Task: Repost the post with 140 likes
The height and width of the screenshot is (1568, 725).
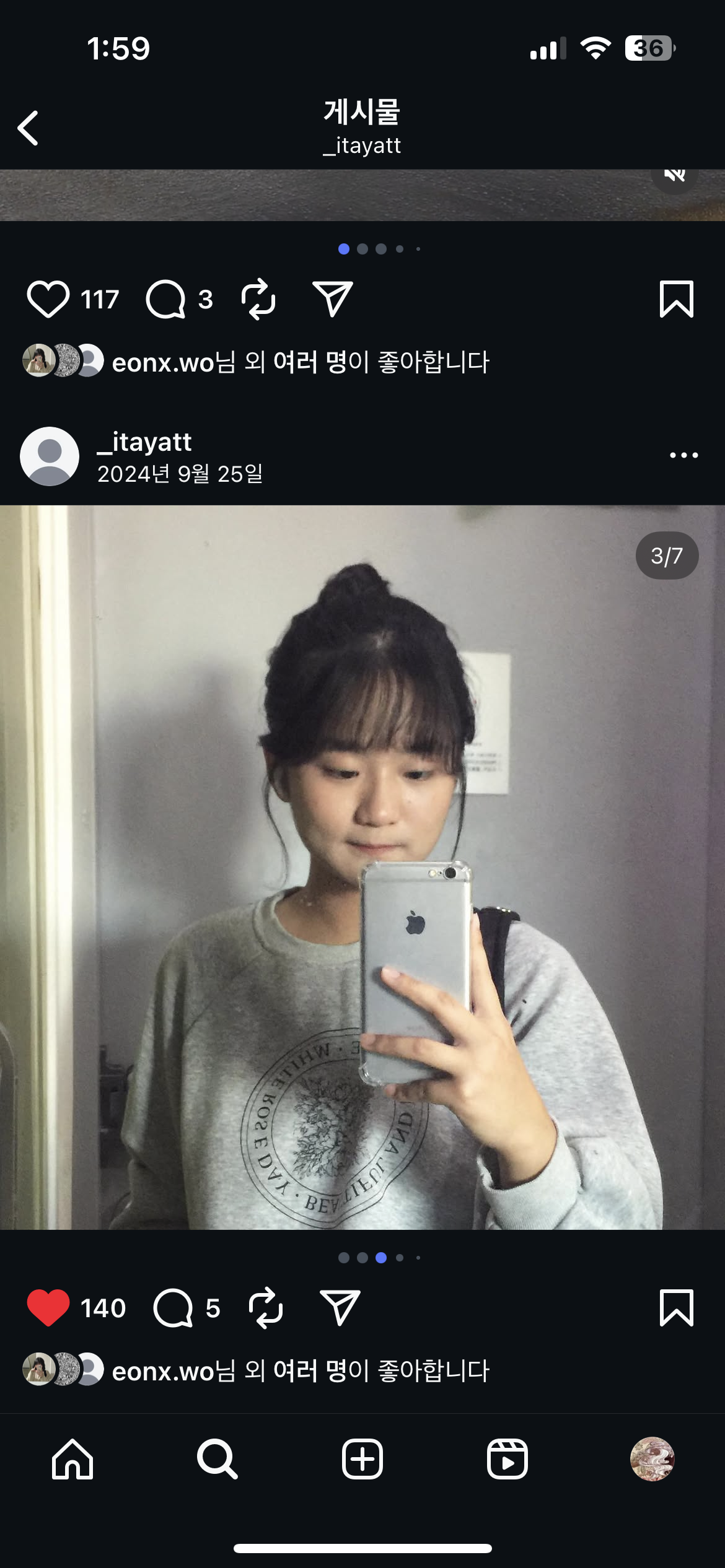Action: pyautogui.click(x=266, y=1308)
